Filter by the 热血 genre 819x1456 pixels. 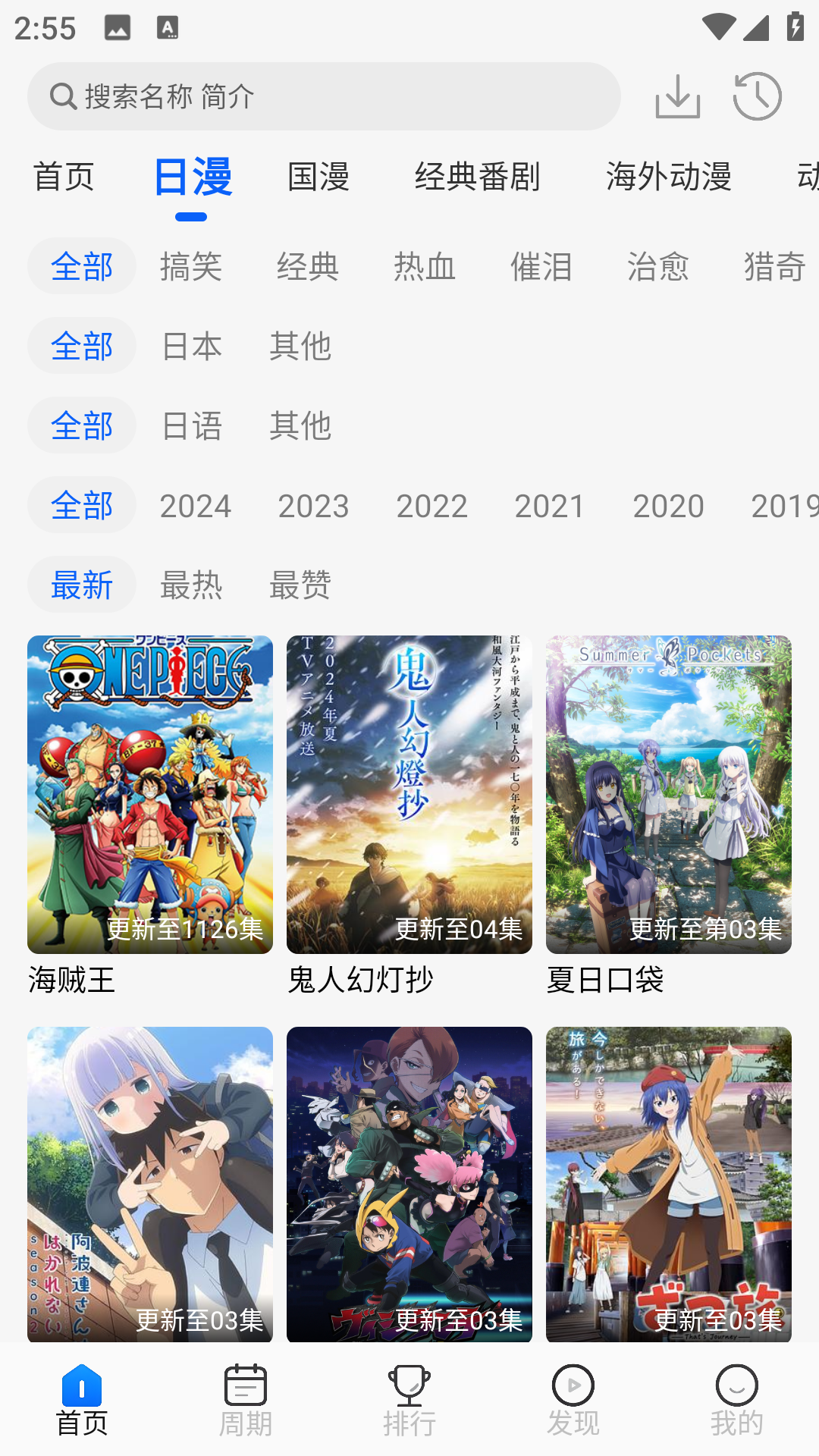coord(425,266)
